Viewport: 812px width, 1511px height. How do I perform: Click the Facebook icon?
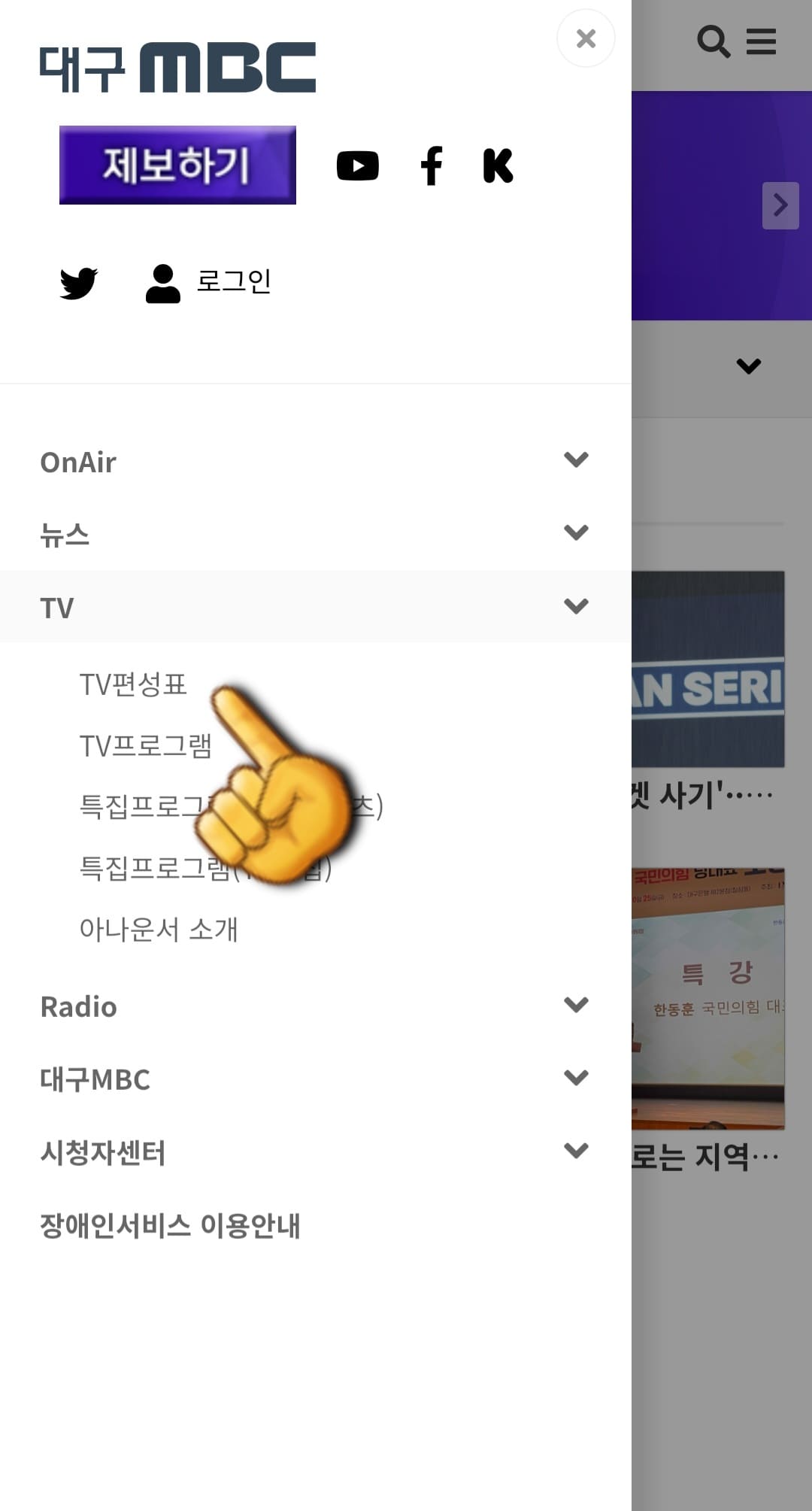tap(432, 167)
